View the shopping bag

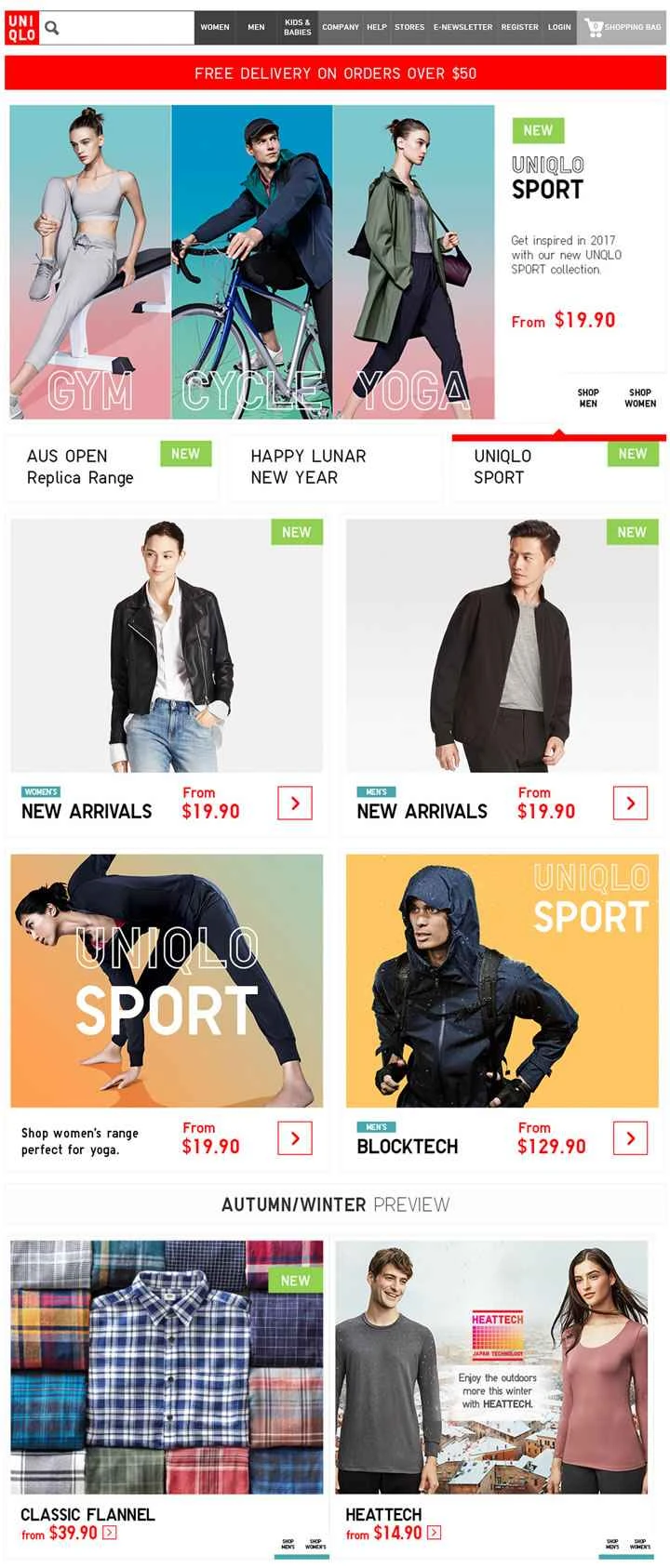623,27
